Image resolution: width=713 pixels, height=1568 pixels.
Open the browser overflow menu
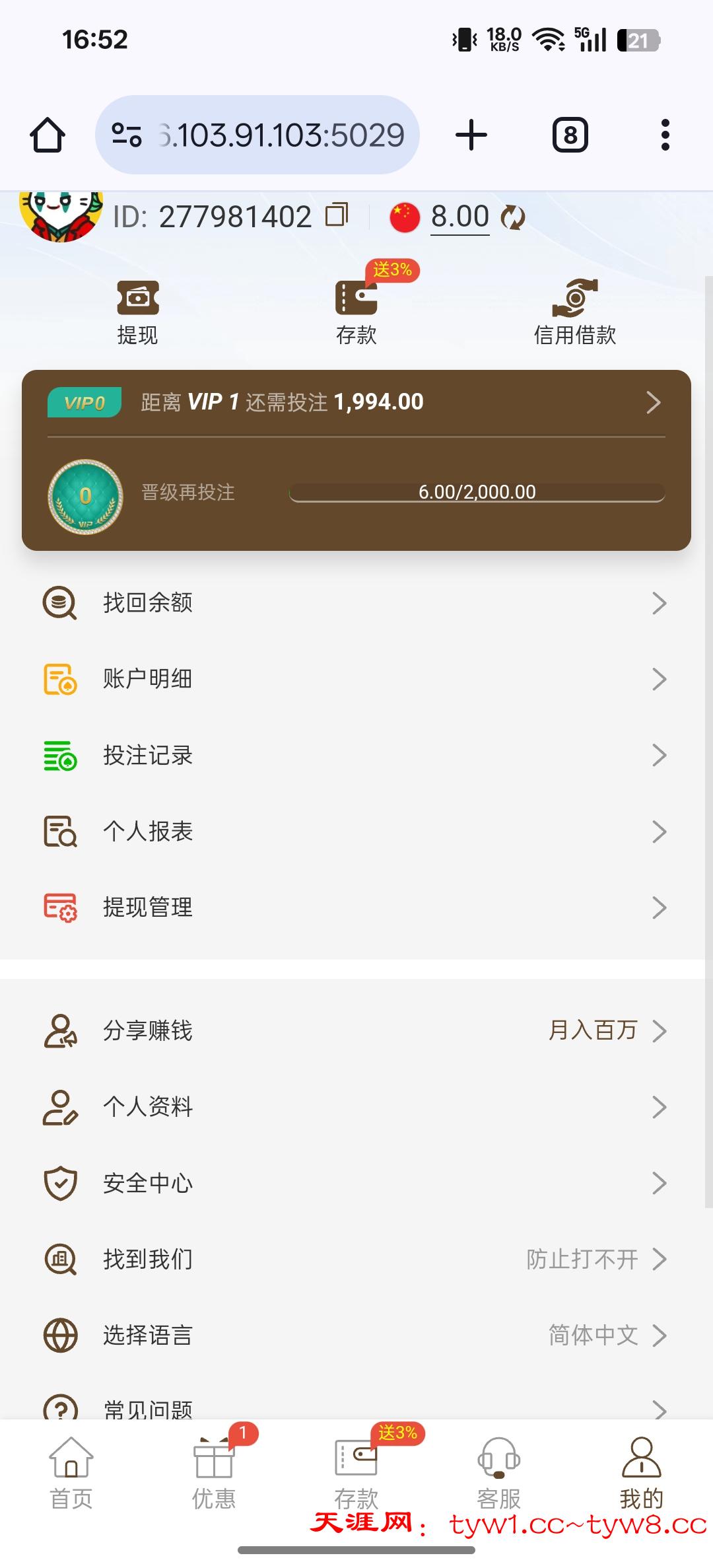coord(665,135)
